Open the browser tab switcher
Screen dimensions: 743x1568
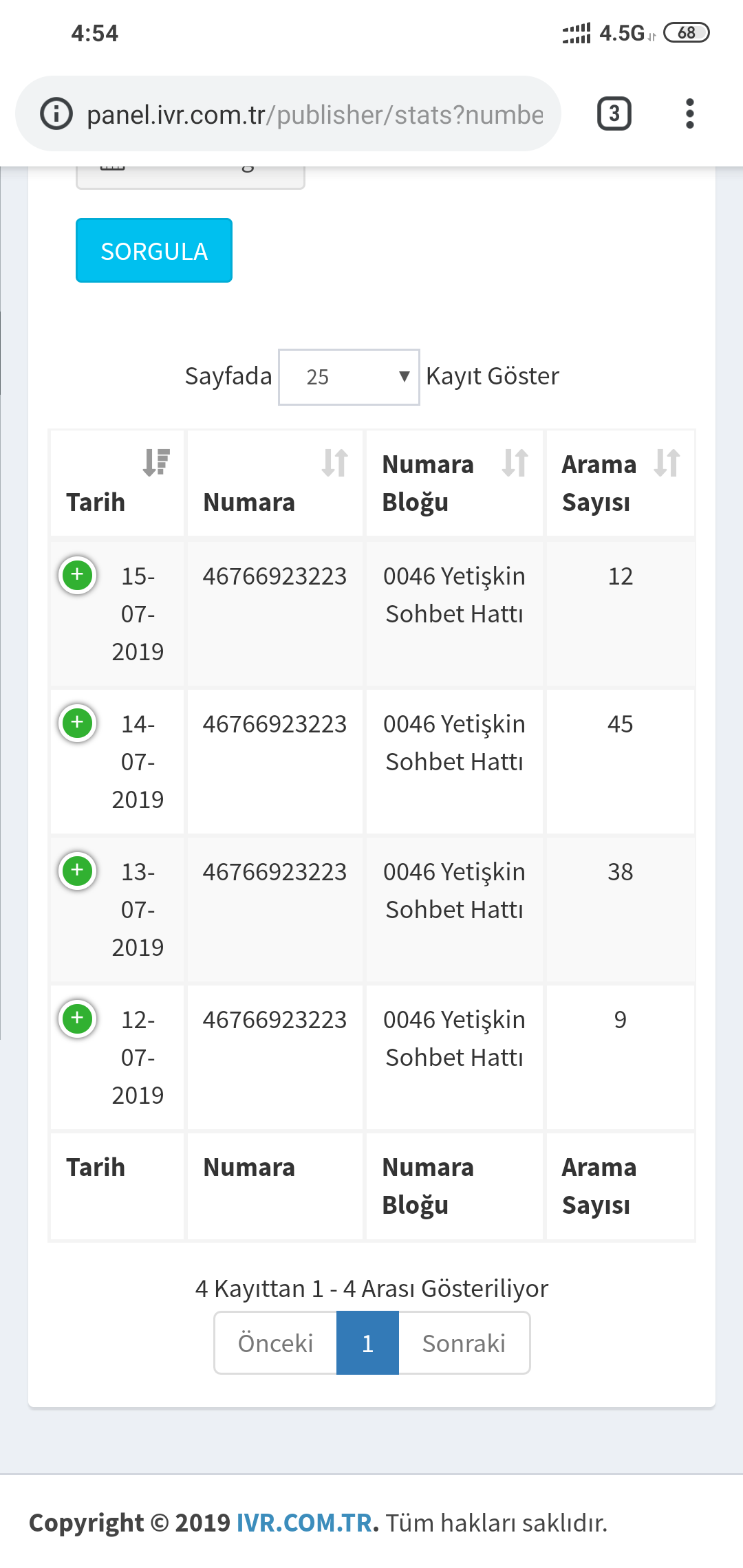click(x=614, y=114)
